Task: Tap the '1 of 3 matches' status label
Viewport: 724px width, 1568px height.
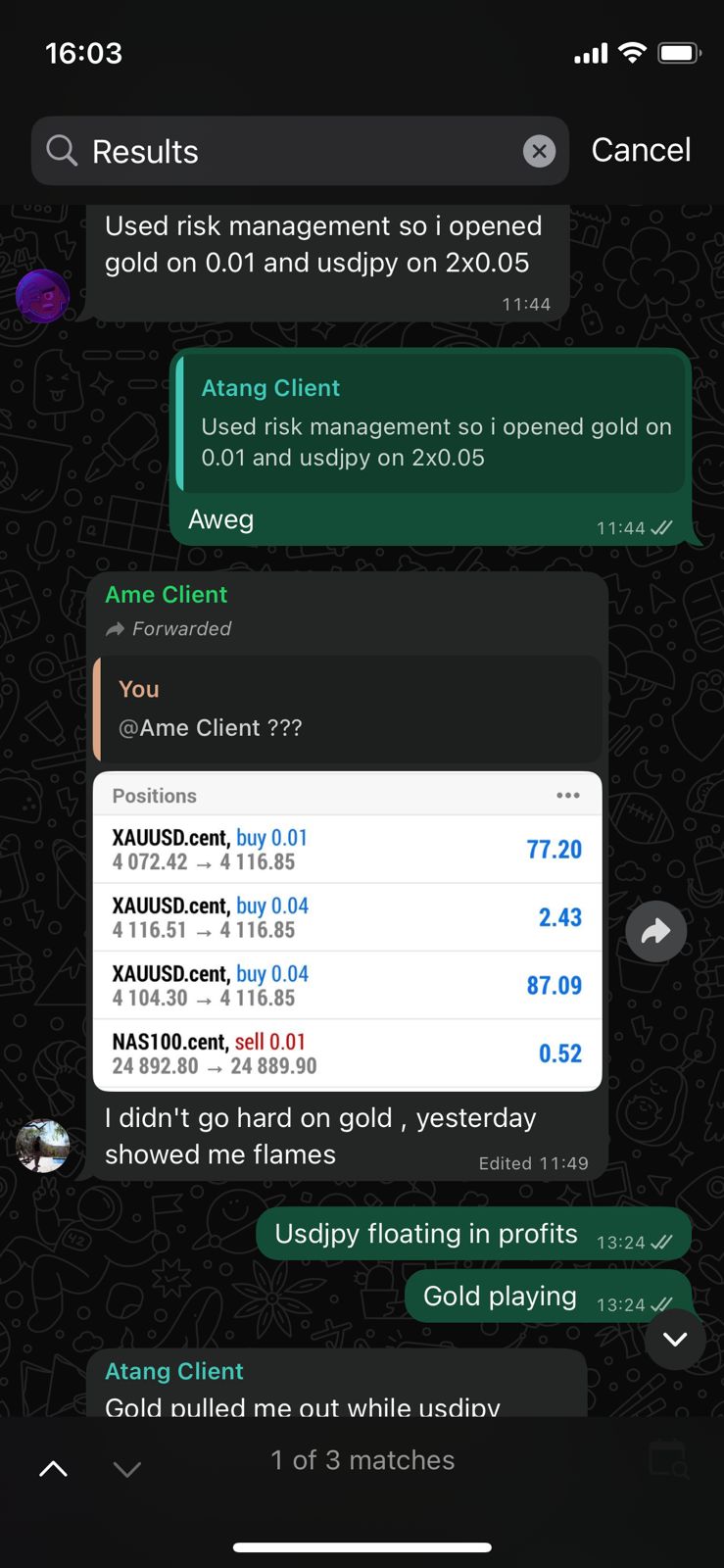Action: 362,1460
